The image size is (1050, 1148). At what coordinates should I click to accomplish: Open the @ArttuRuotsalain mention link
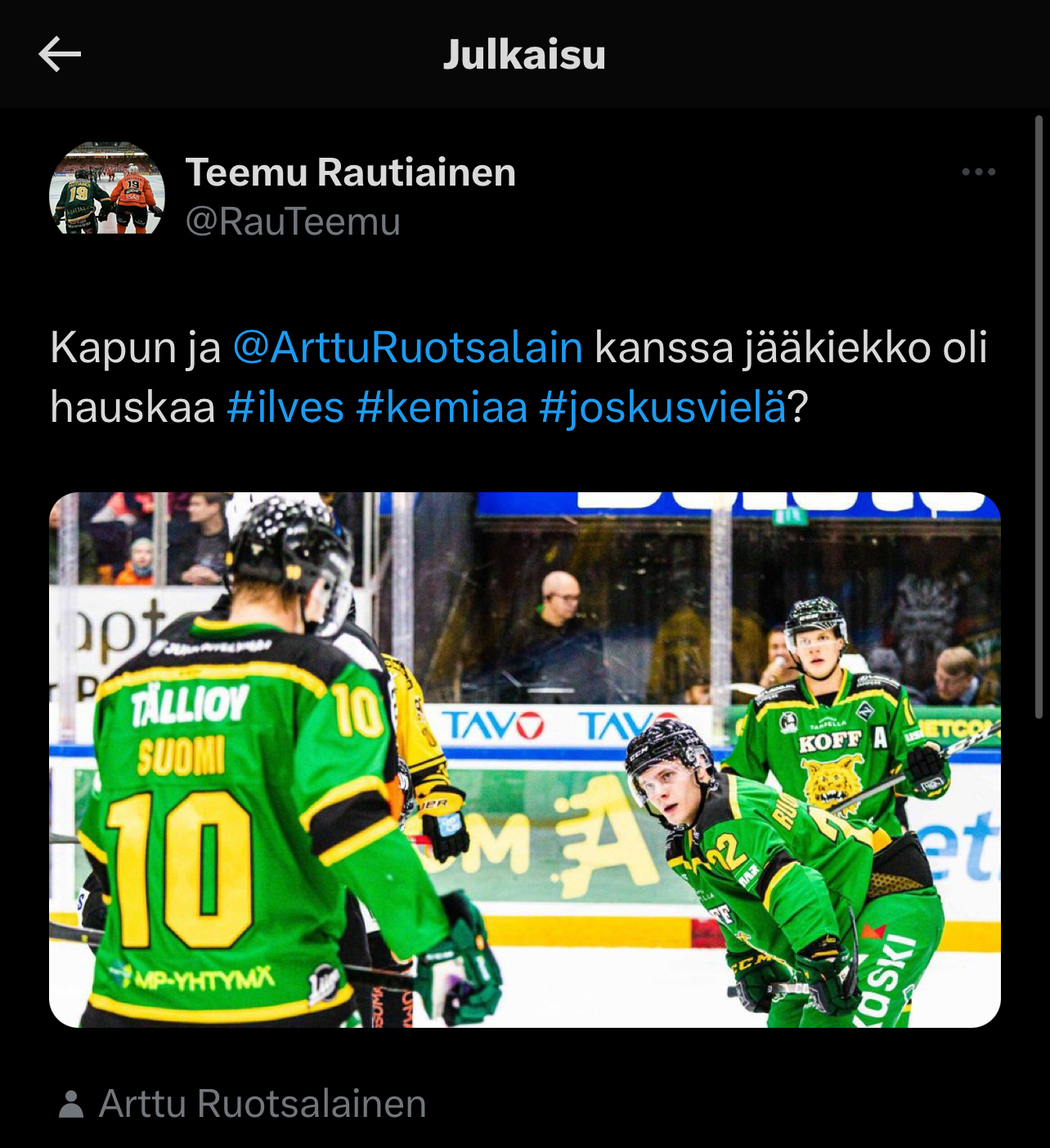click(x=407, y=348)
